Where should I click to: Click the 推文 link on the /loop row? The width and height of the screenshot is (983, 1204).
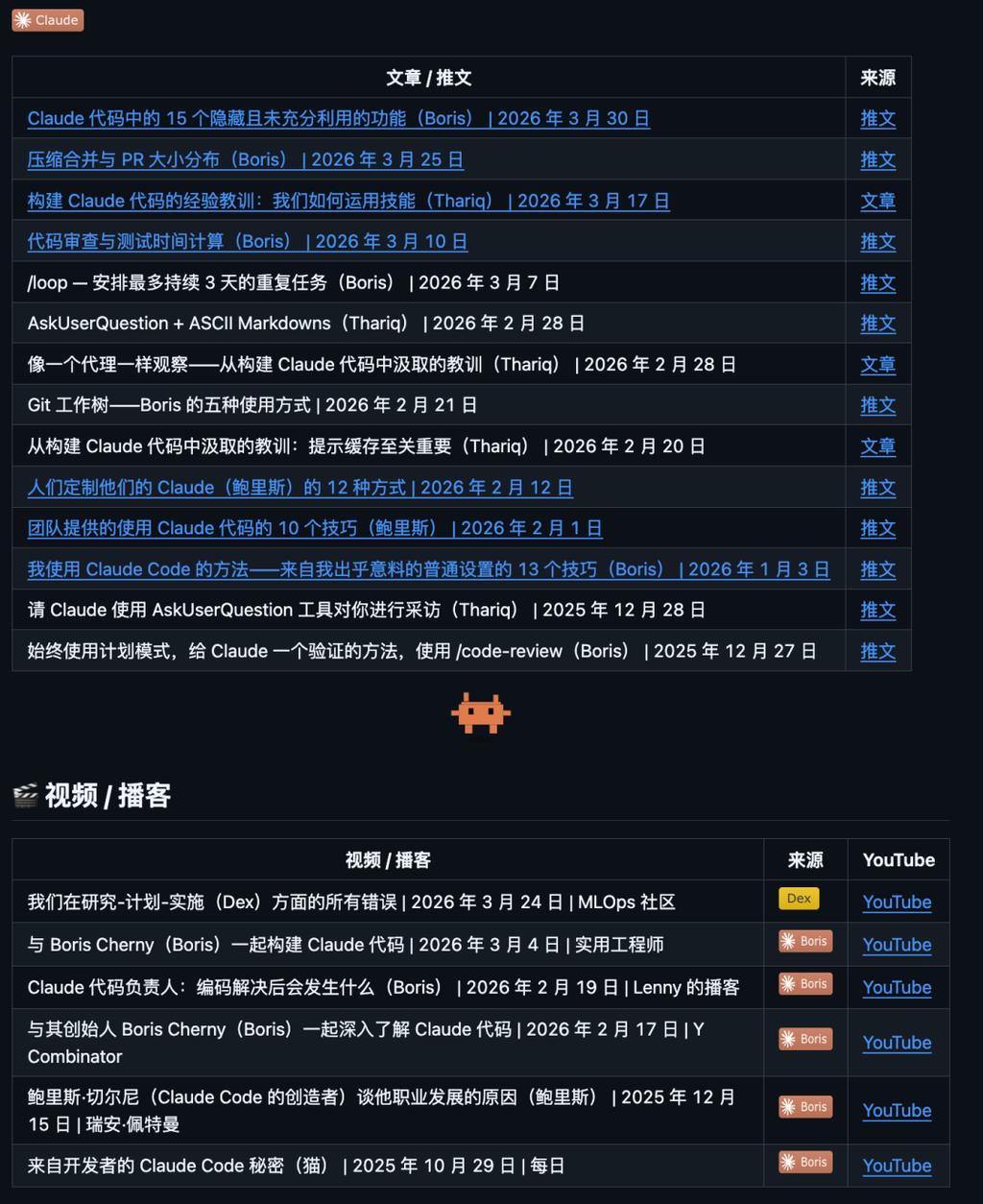click(x=876, y=282)
